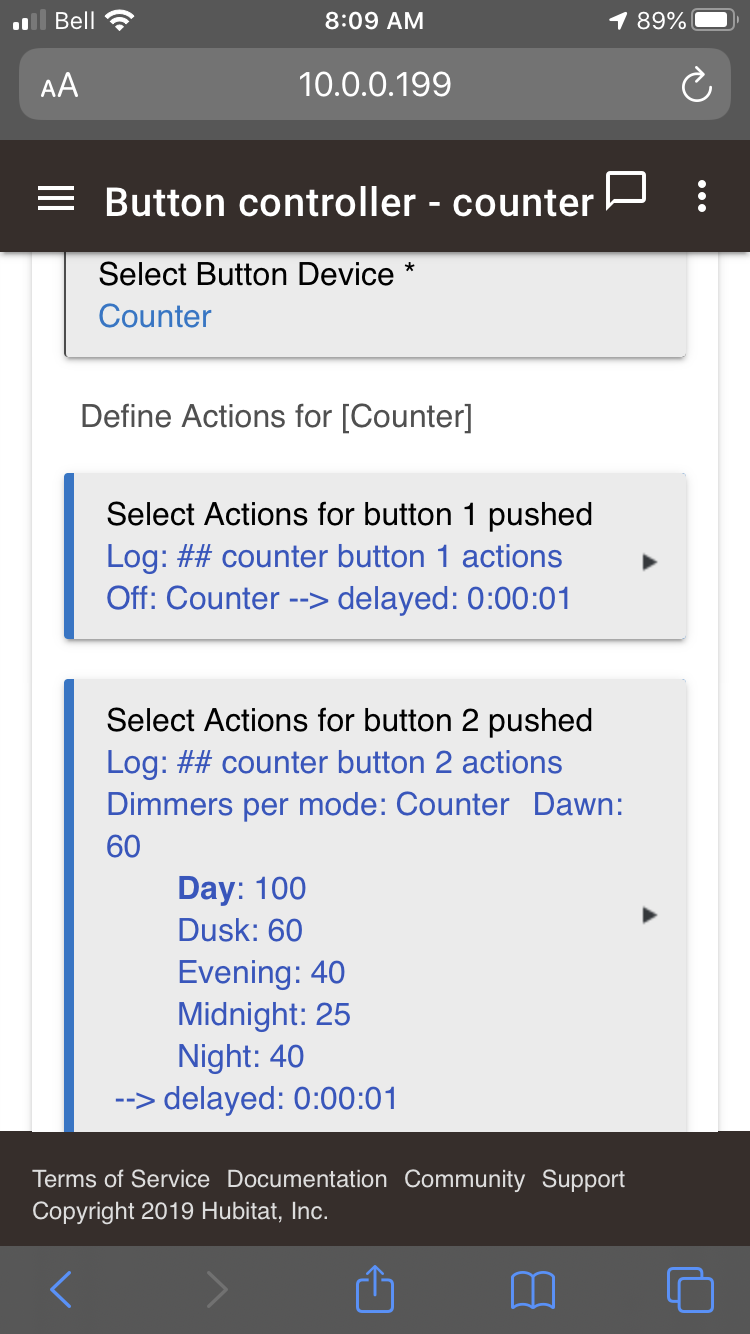Open Safari bookmarks
This screenshot has height=1334, width=750.
(x=532, y=1290)
